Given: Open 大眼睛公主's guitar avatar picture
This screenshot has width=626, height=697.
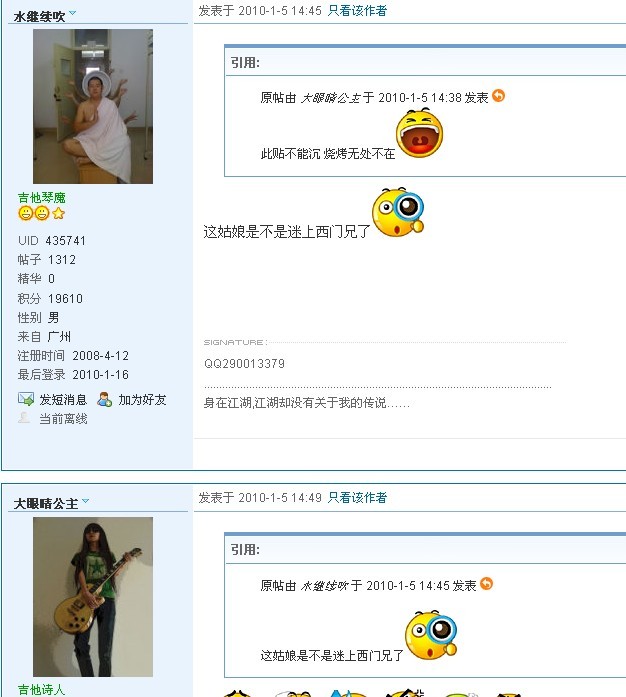Looking at the screenshot, I should pyautogui.click(x=93, y=596).
